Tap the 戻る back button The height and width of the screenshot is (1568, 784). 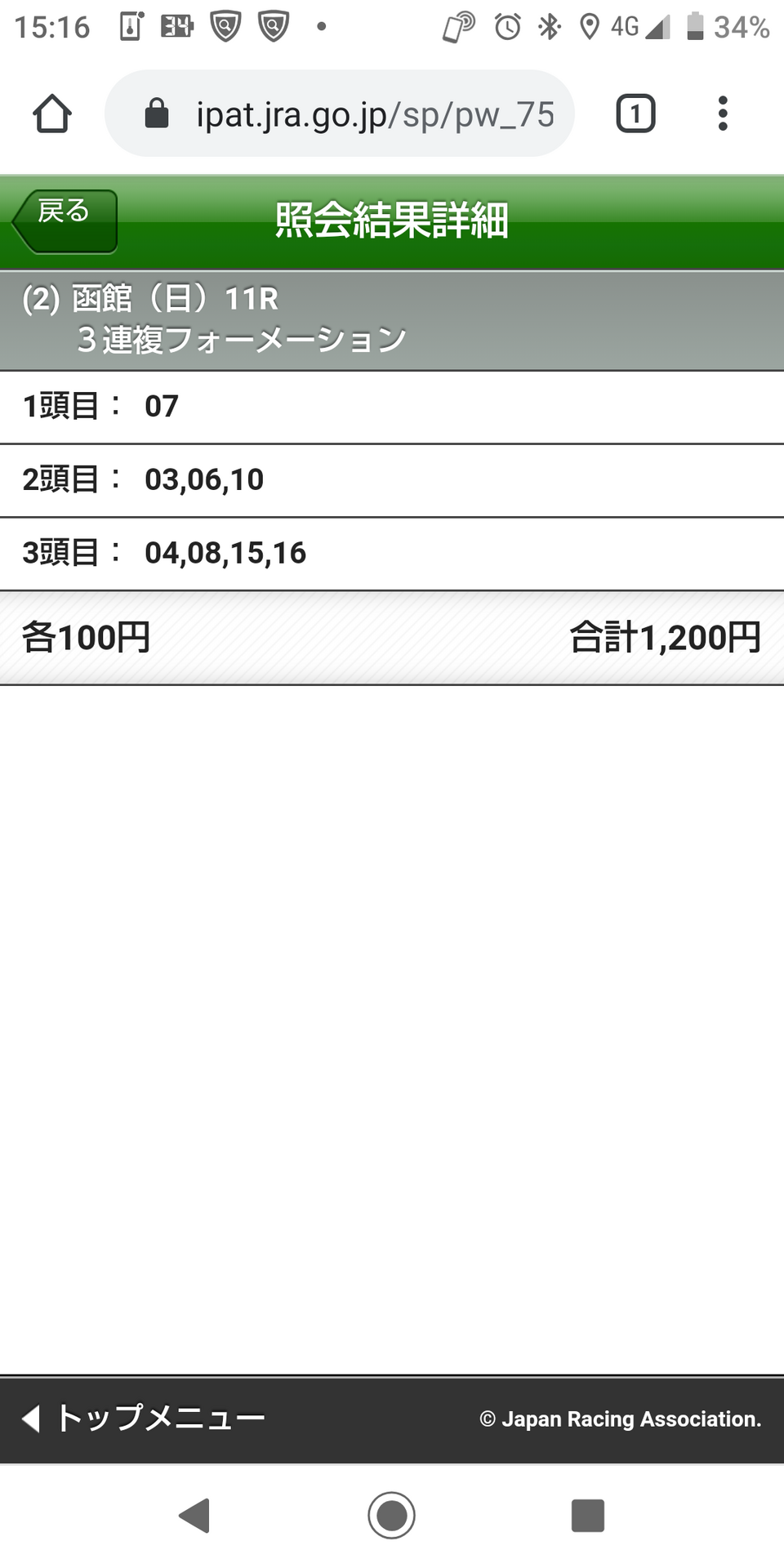pyautogui.click(x=65, y=221)
